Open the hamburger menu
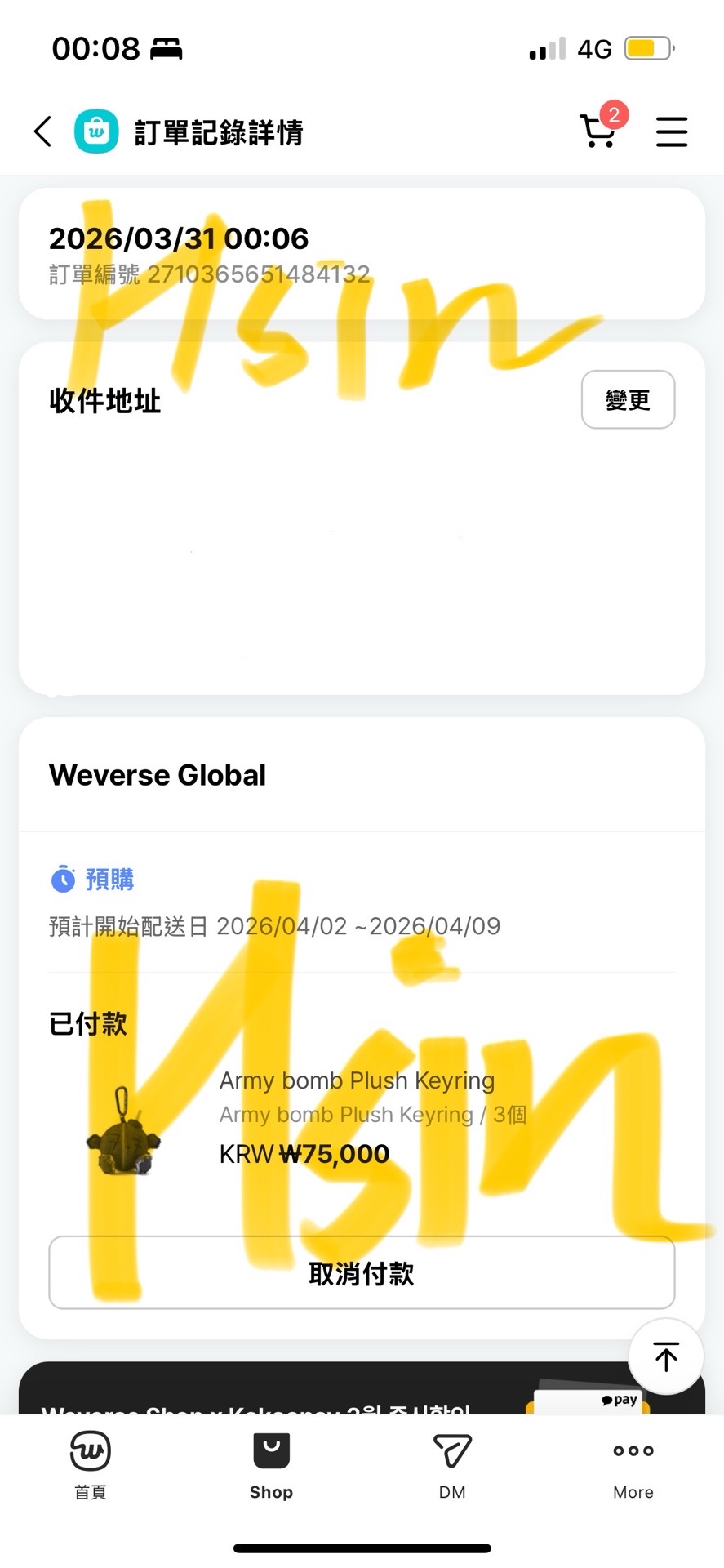 coord(671,131)
